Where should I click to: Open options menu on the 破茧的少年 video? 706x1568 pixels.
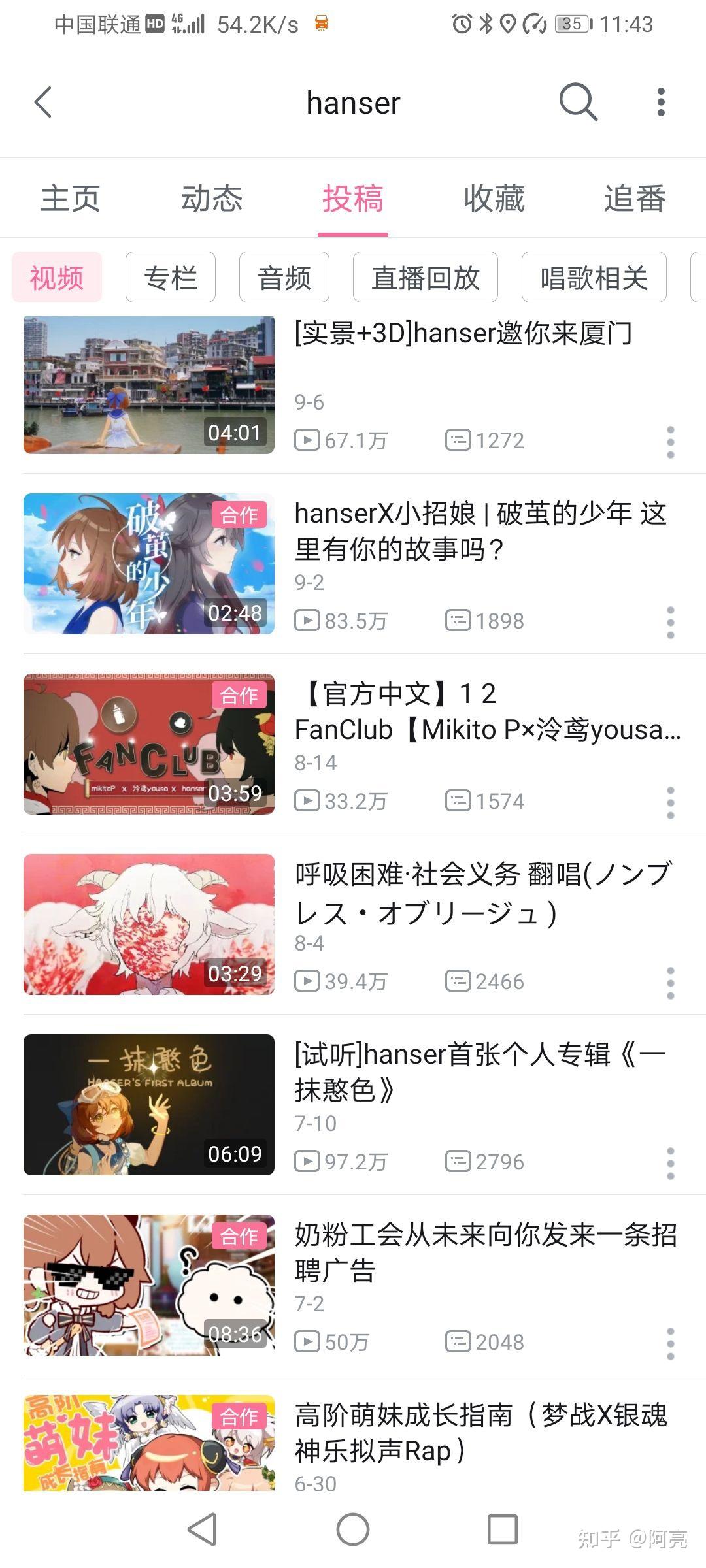(x=670, y=622)
